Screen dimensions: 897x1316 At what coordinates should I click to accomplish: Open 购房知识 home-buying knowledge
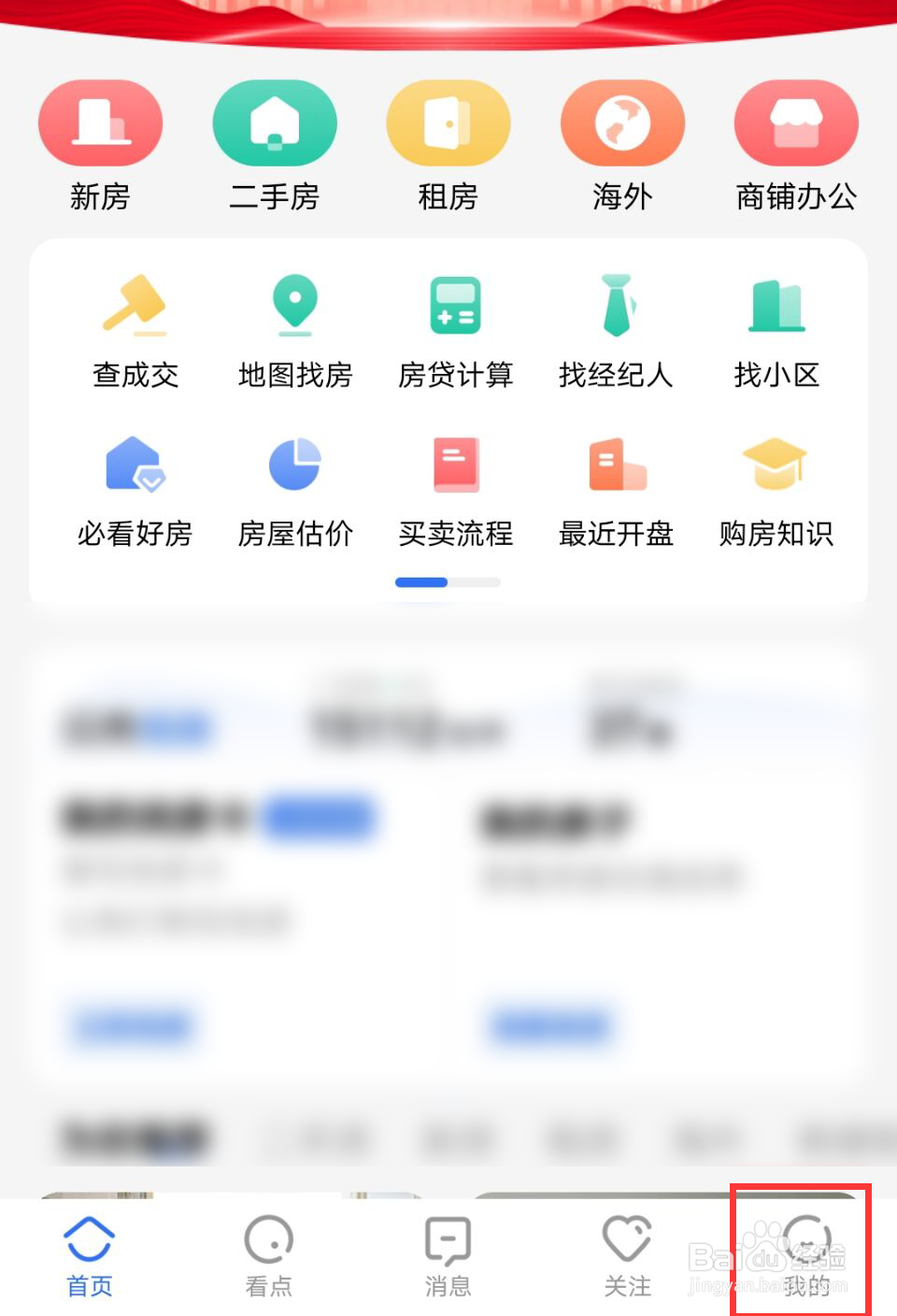pos(776,491)
